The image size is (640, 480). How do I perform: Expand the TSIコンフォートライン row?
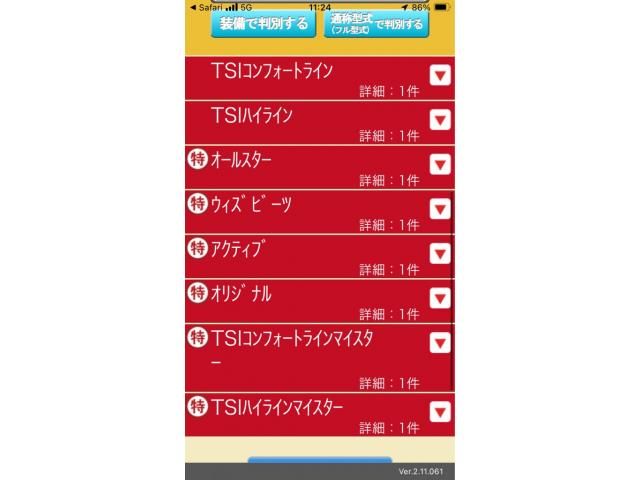(x=440, y=75)
